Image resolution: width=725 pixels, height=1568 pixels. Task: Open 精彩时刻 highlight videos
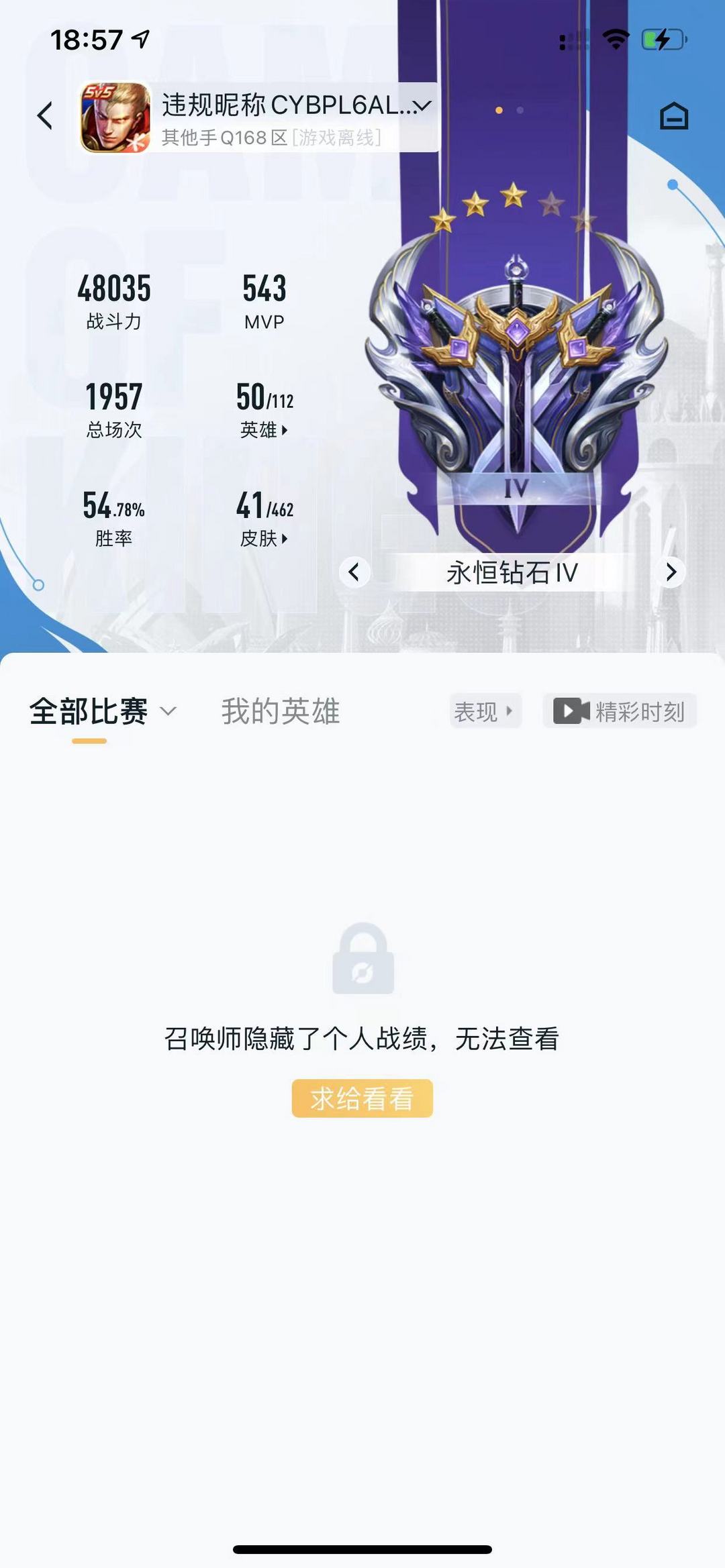pos(619,711)
